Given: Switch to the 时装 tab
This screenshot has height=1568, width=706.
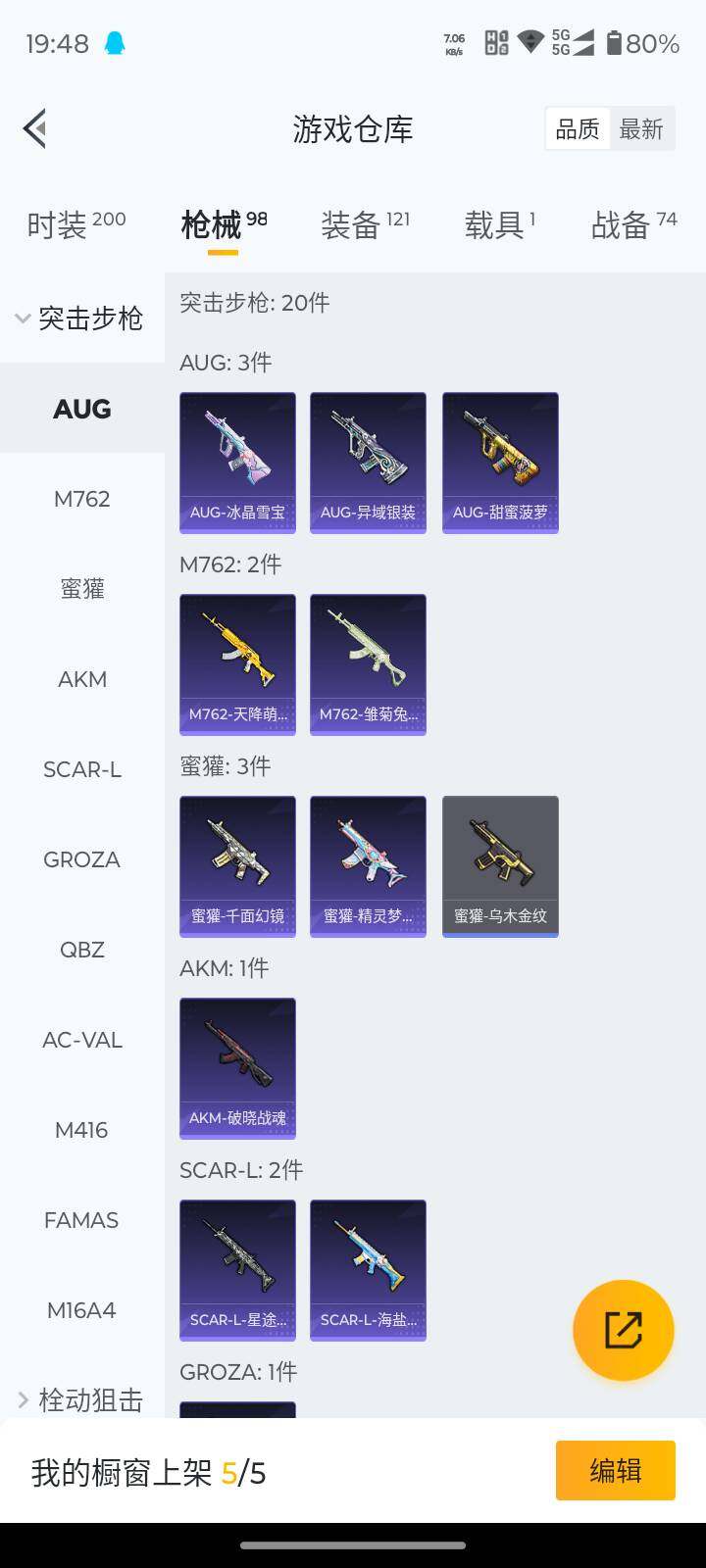Looking at the screenshot, I should [x=76, y=224].
